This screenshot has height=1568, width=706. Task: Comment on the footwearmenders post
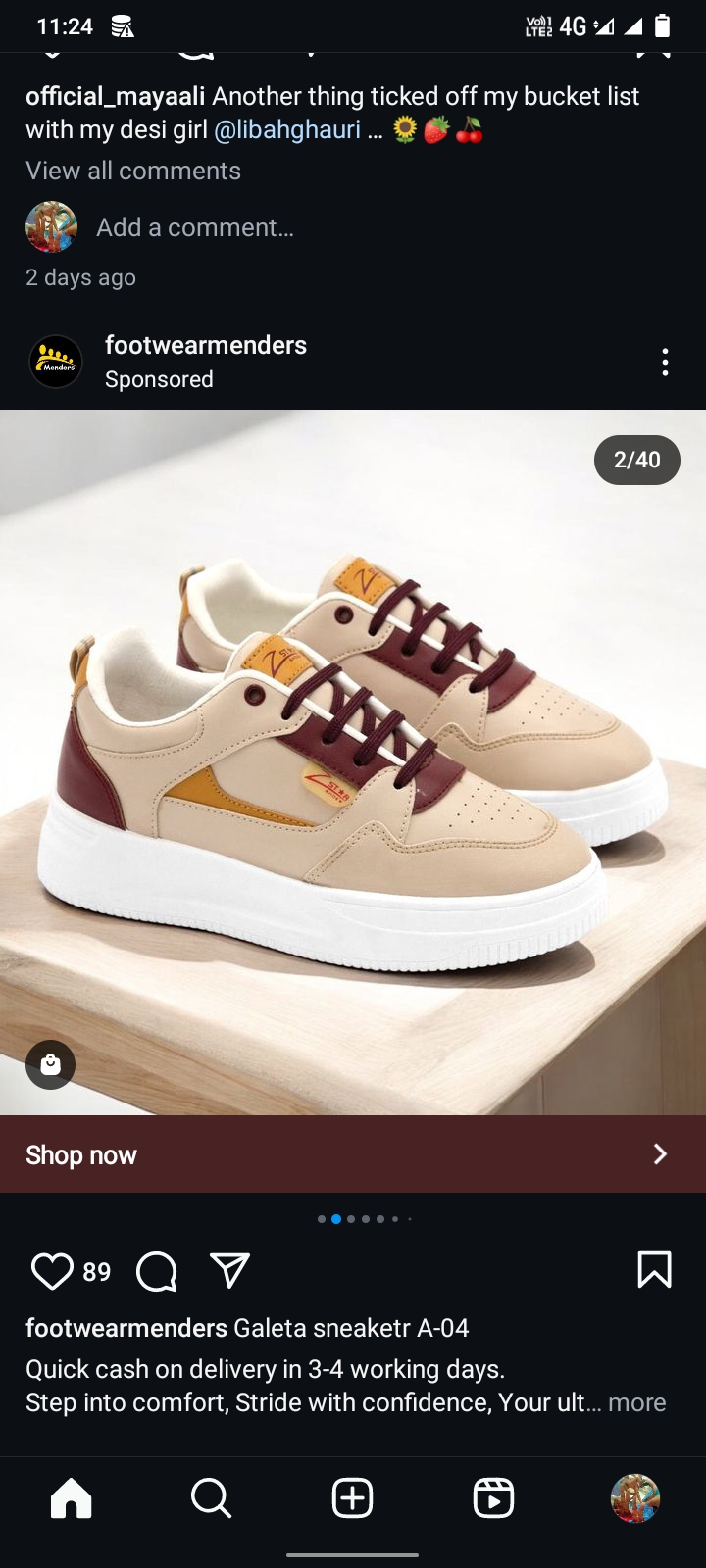click(157, 1271)
